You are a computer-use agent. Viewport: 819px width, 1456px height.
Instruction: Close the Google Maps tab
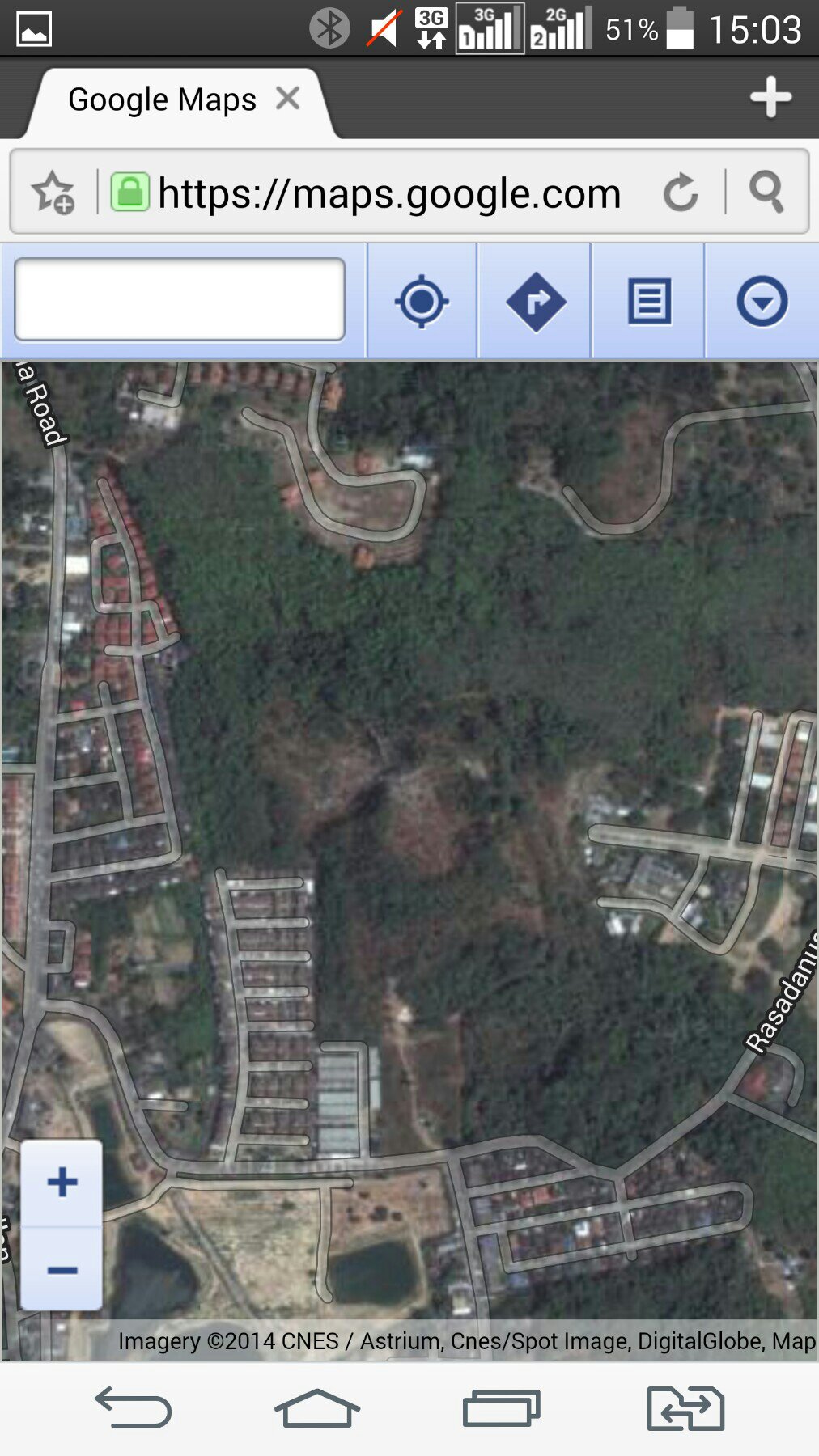click(287, 99)
